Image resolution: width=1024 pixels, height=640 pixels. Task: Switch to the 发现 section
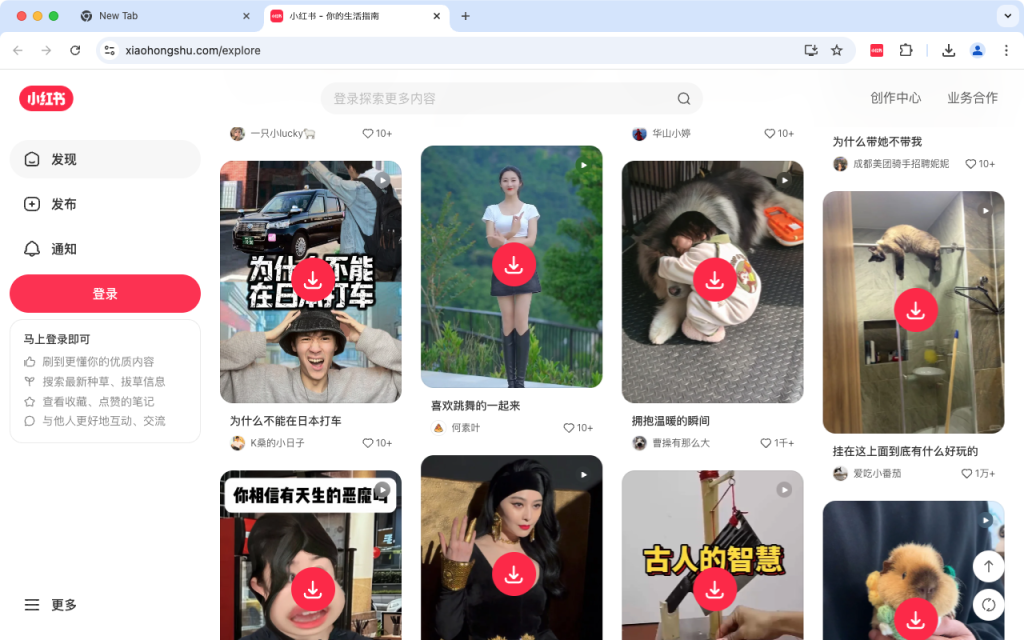point(105,159)
